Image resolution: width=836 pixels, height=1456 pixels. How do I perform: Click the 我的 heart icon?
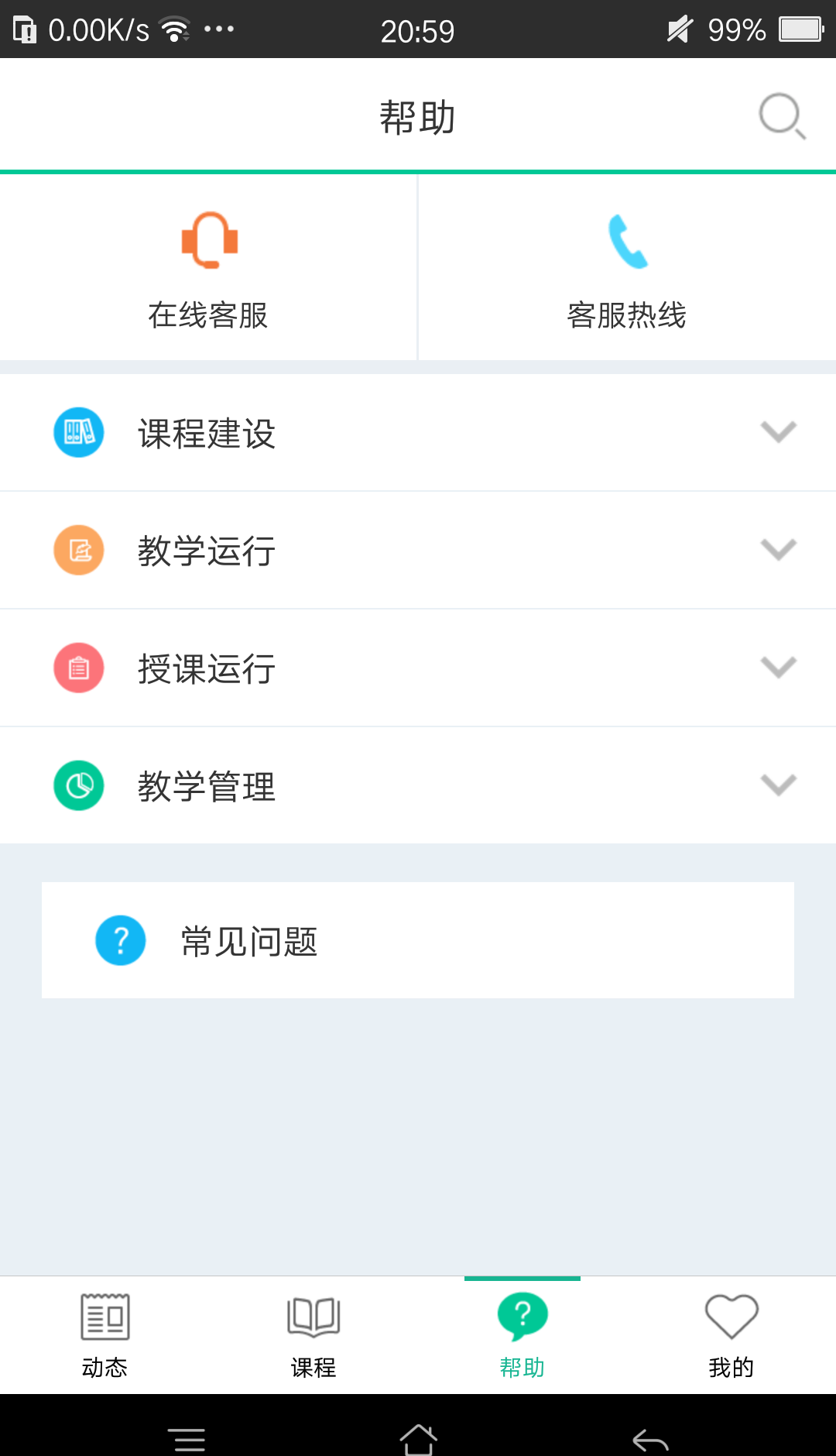coord(731,1314)
